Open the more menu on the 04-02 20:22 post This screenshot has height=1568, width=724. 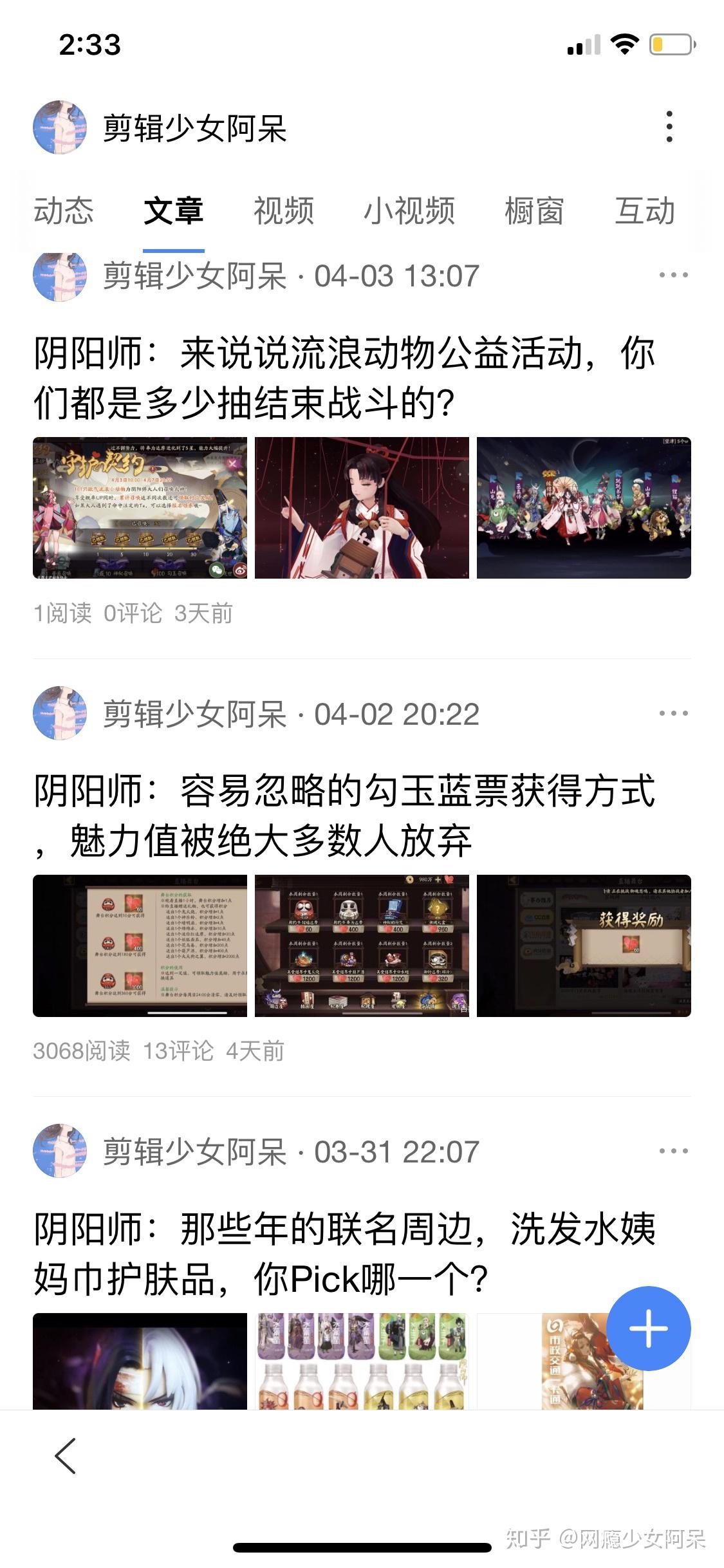click(673, 713)
